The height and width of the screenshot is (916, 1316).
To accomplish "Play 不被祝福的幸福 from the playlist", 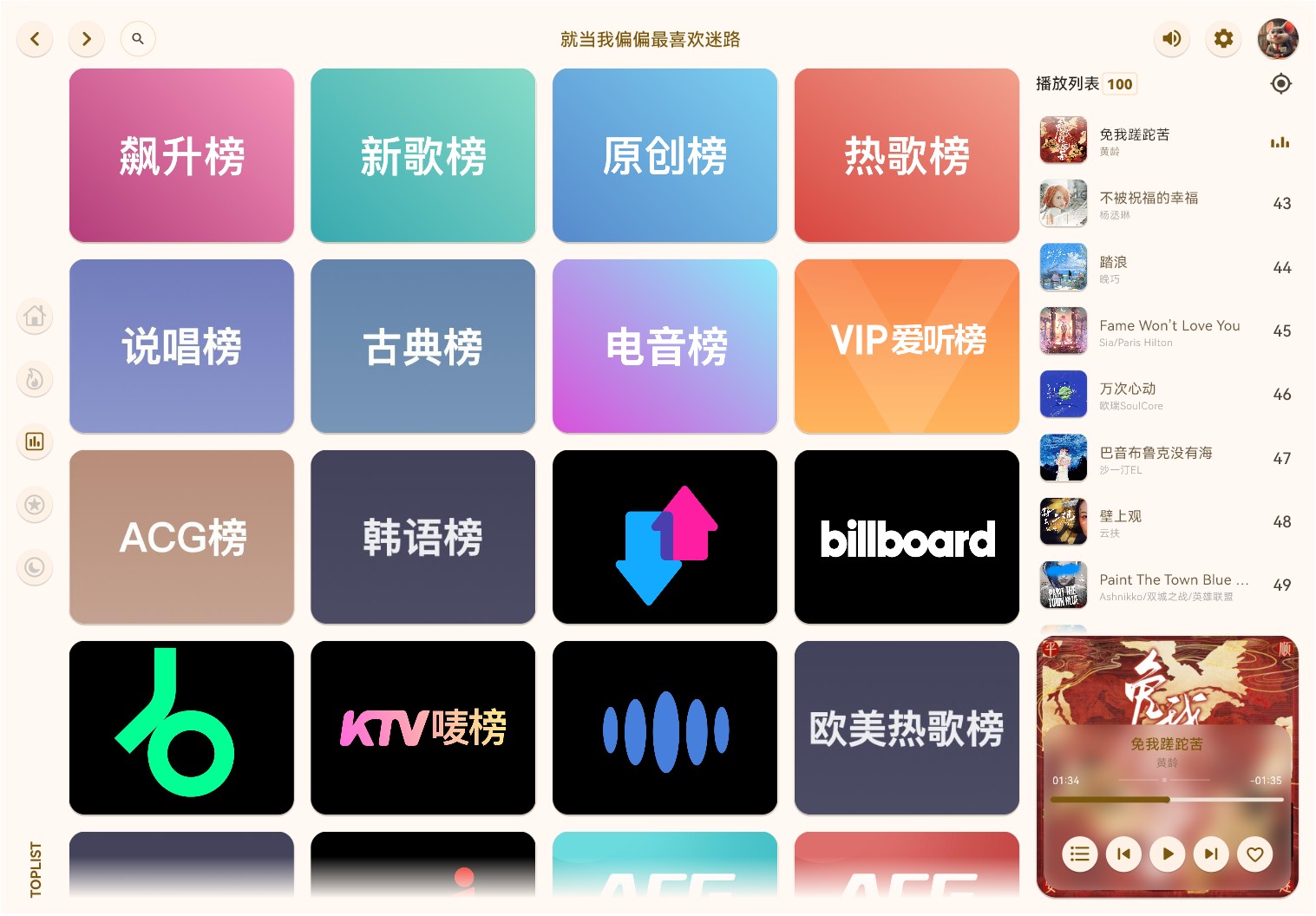I will coord(1149,204).
